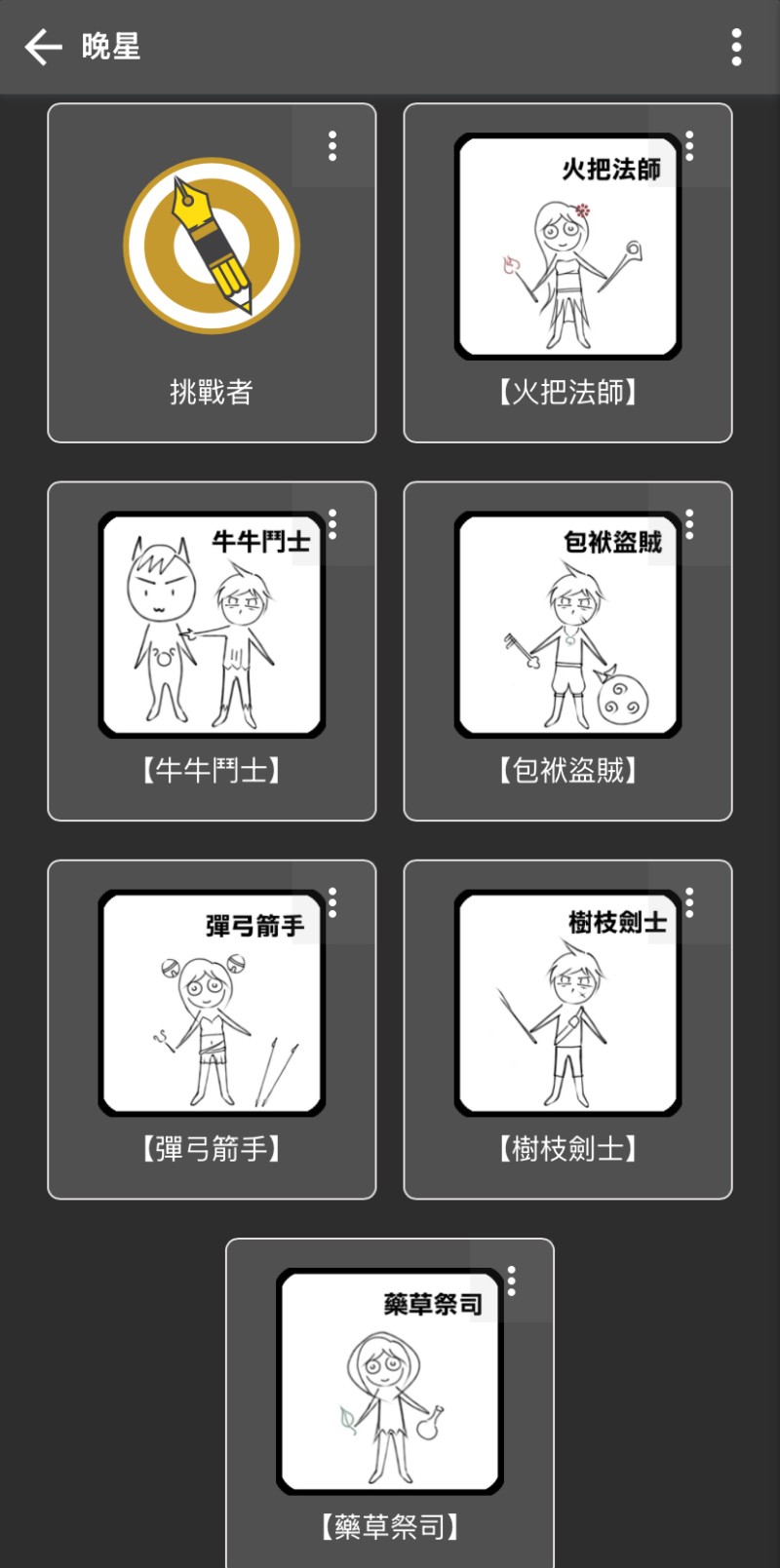Screen dimensions: 780x1568
Task: Show options for the 【火把法師】 card
Action: point(689,145)
